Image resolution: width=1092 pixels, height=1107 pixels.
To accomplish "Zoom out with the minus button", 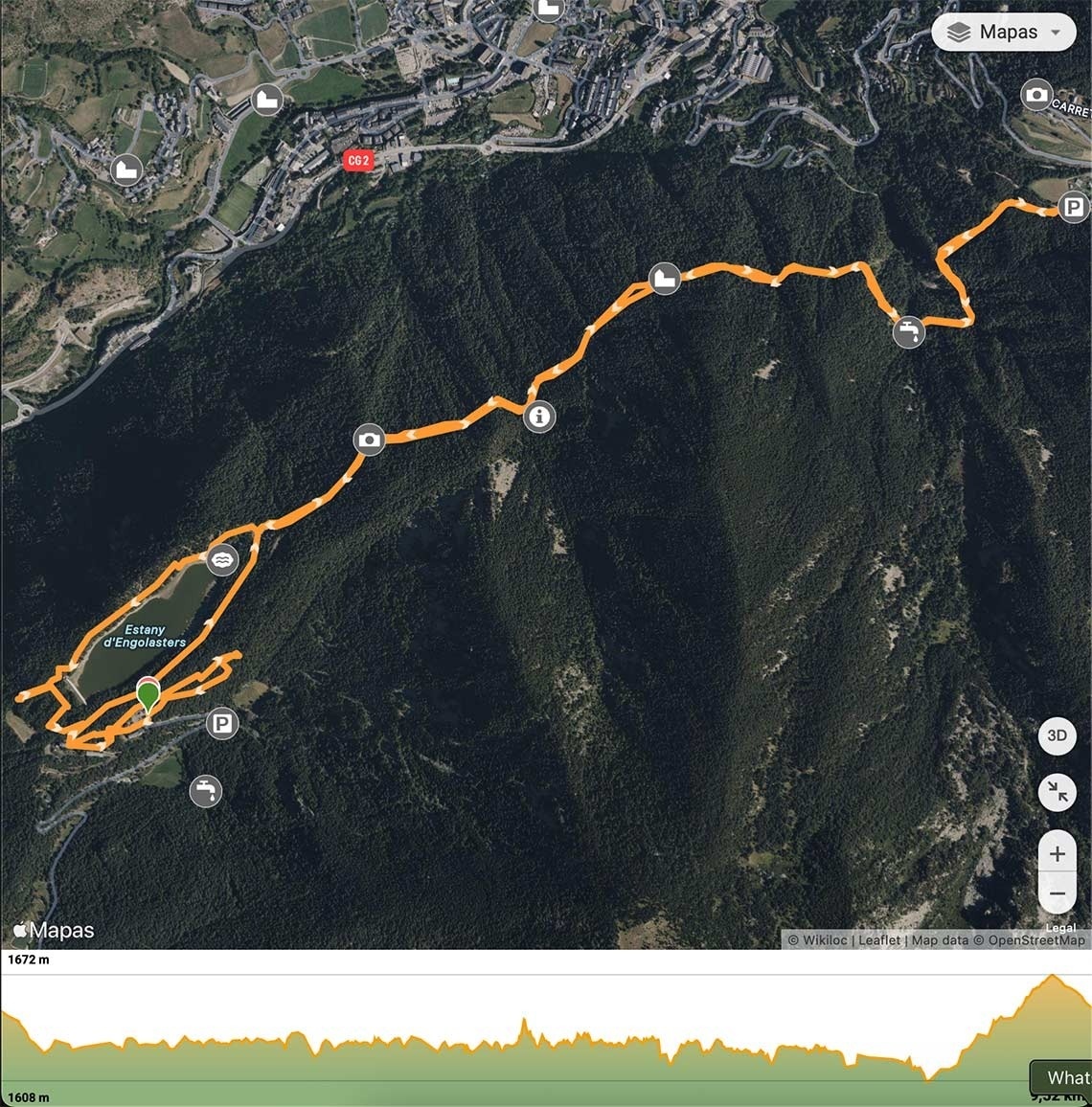I will pos(1057,893).
